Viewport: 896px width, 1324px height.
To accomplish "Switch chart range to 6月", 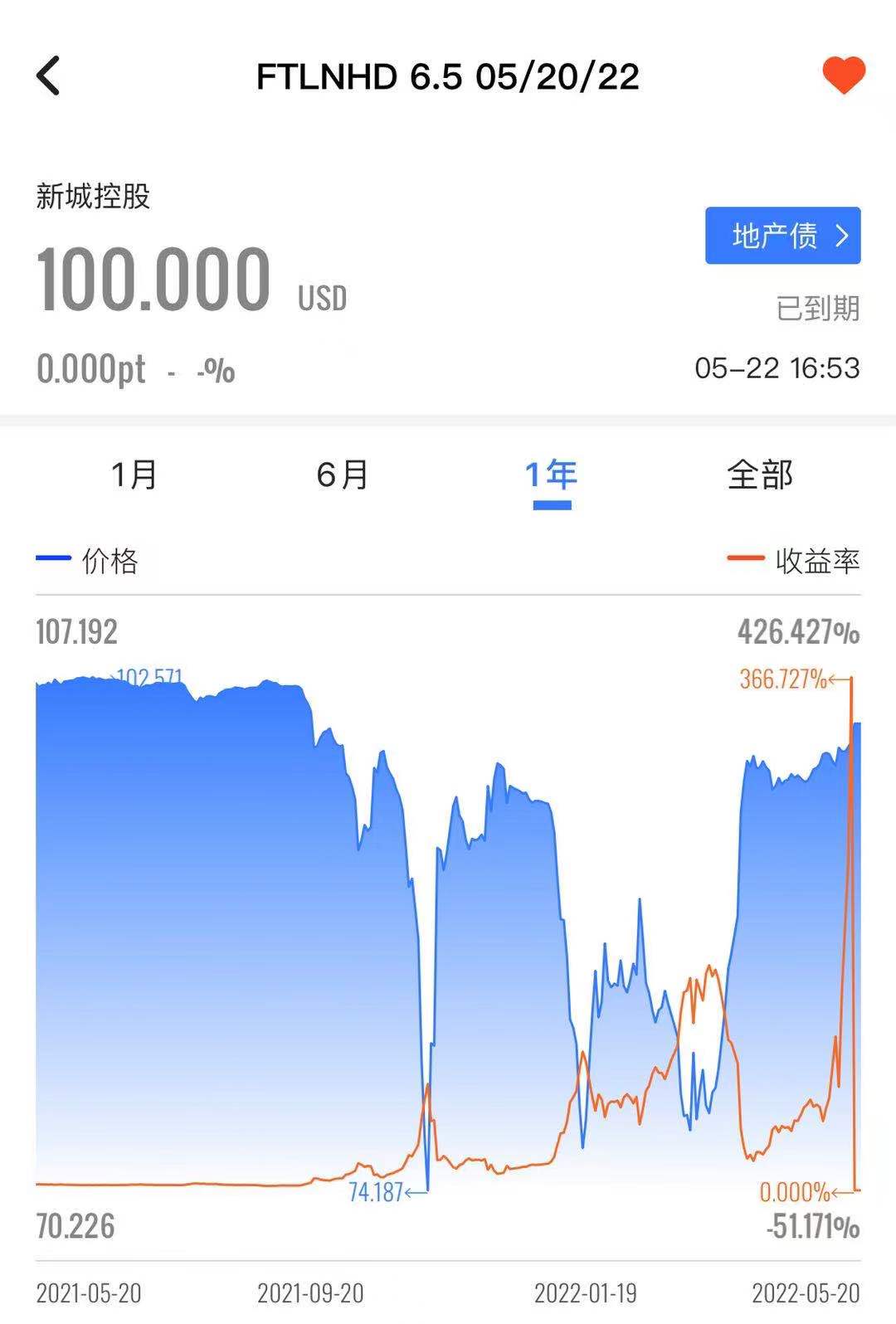I will click(343, 475).
